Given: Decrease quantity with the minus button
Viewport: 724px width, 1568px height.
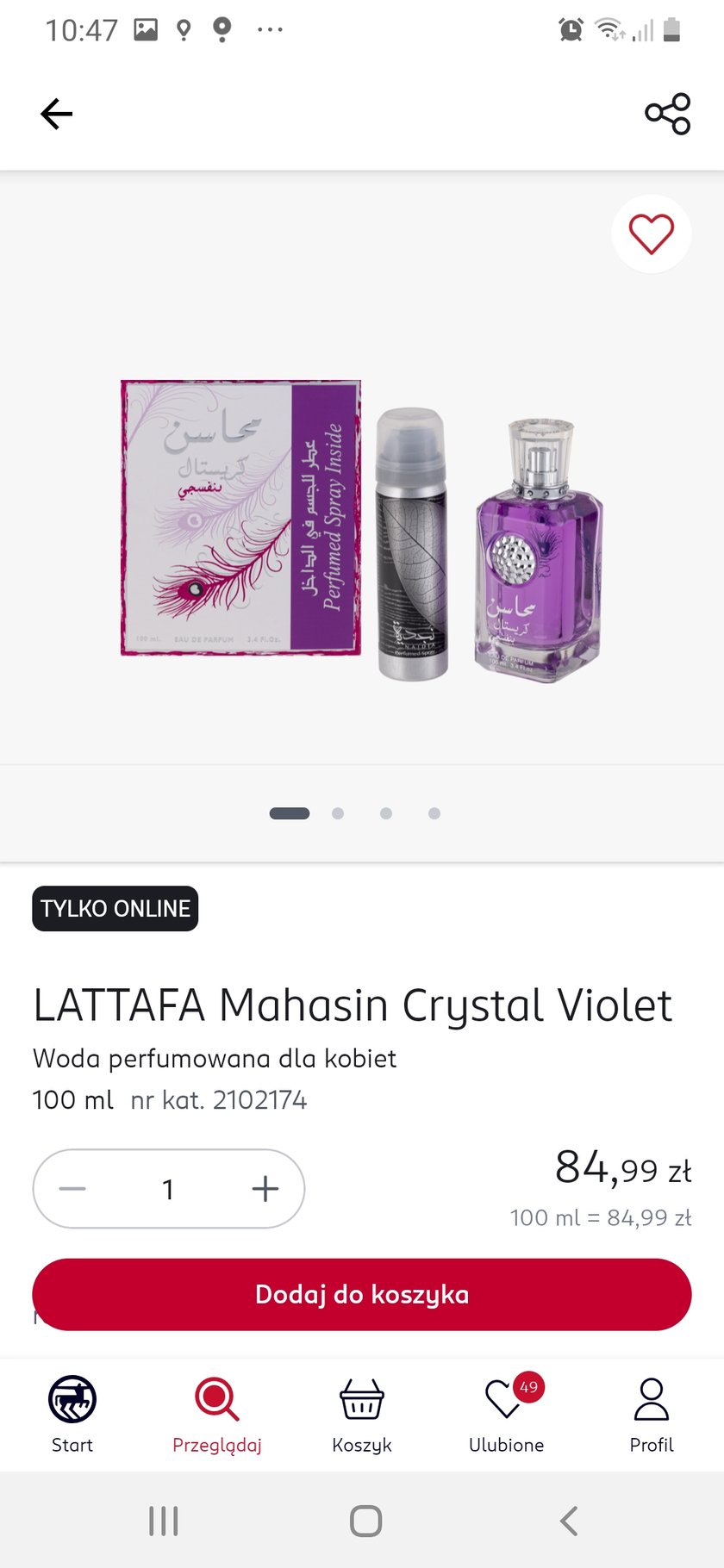Looking at the screenshot, I should click(x=72, y=1189).
